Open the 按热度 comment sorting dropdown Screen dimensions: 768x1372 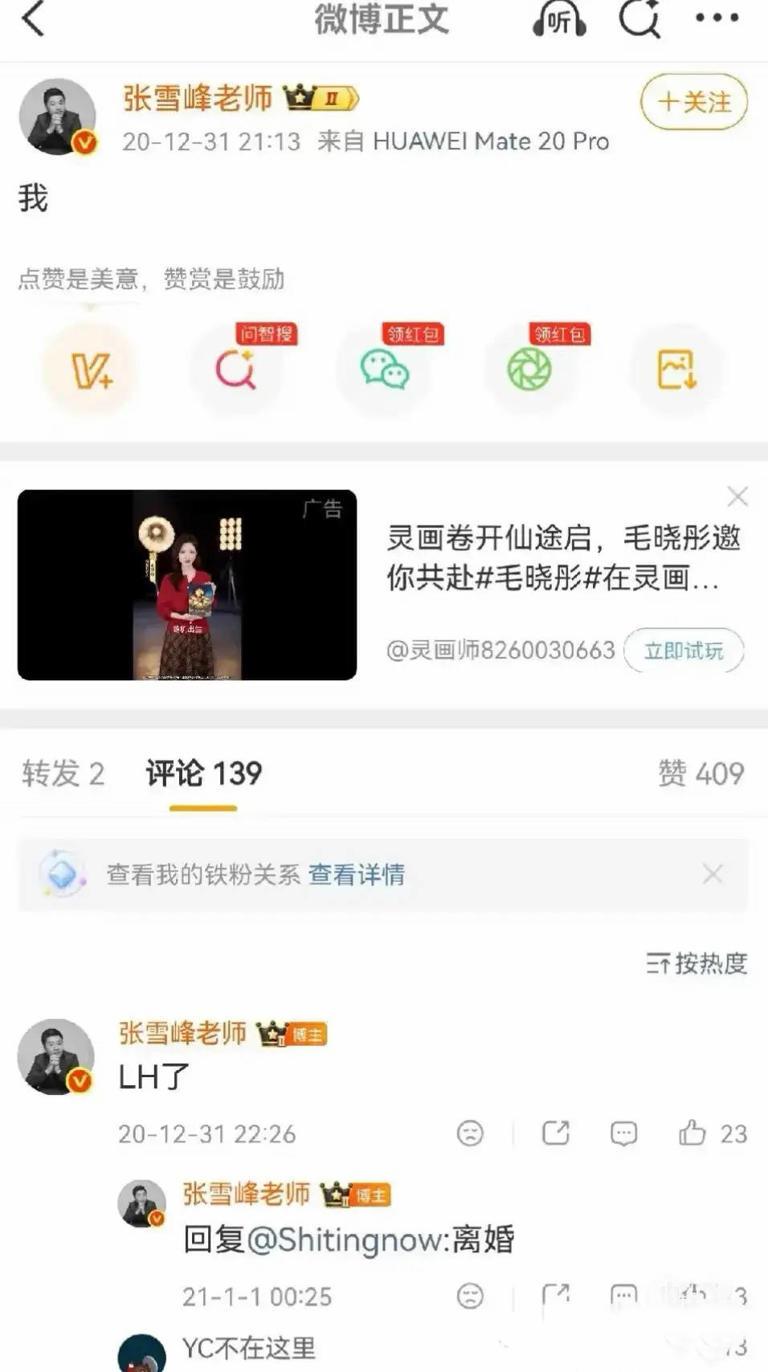(x=696, y=965)
